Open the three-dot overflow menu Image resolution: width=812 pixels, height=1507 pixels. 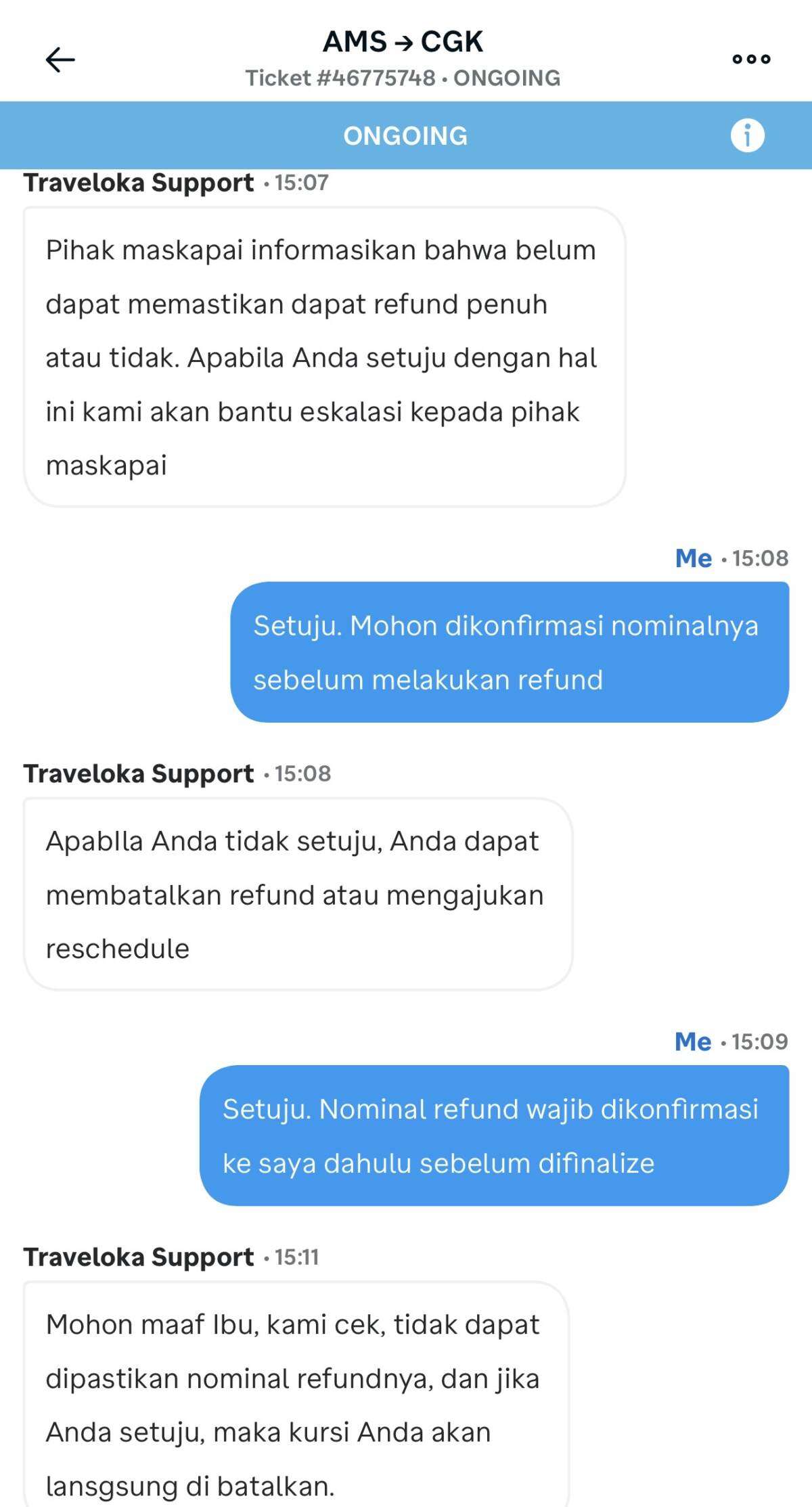751,59
